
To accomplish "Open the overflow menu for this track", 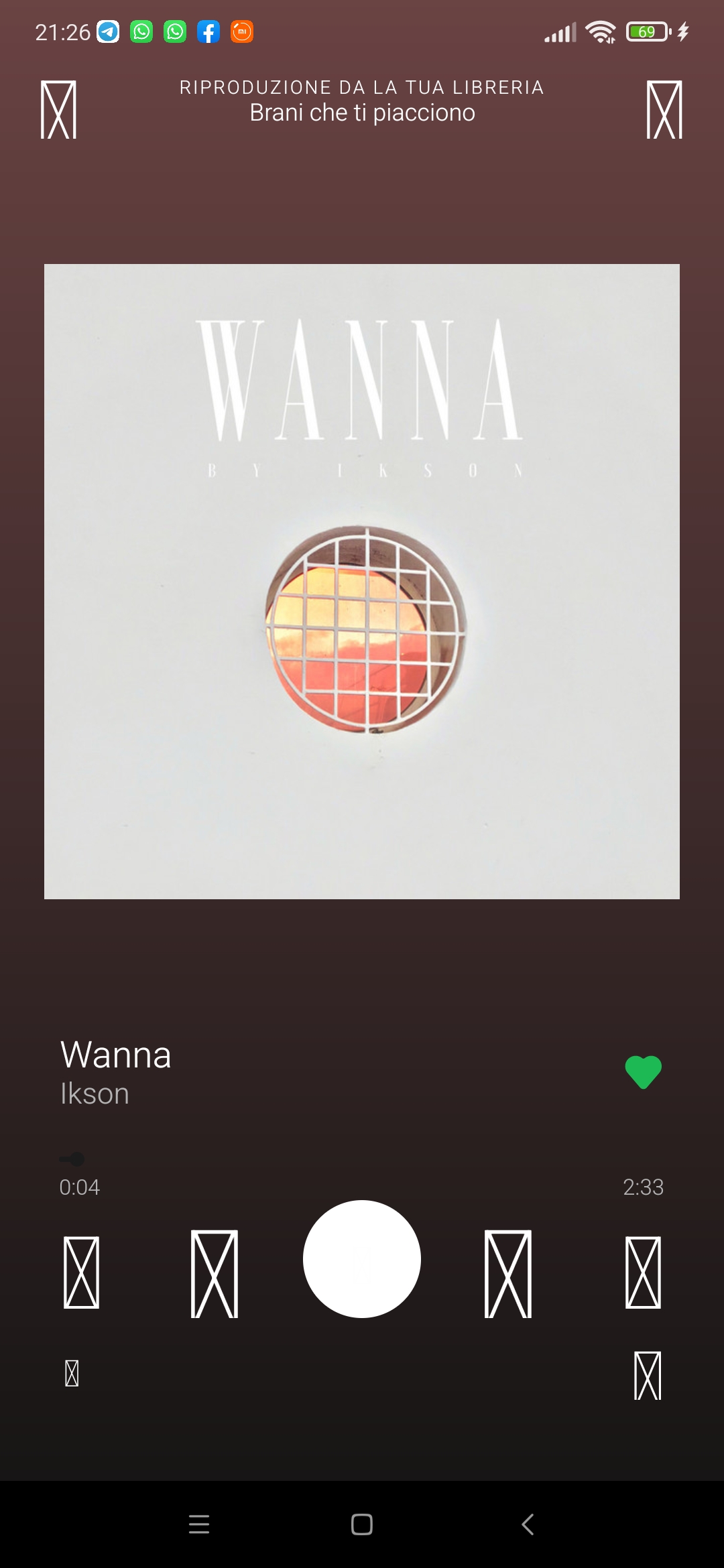I will pyautogui.click(x=664, y=110).
